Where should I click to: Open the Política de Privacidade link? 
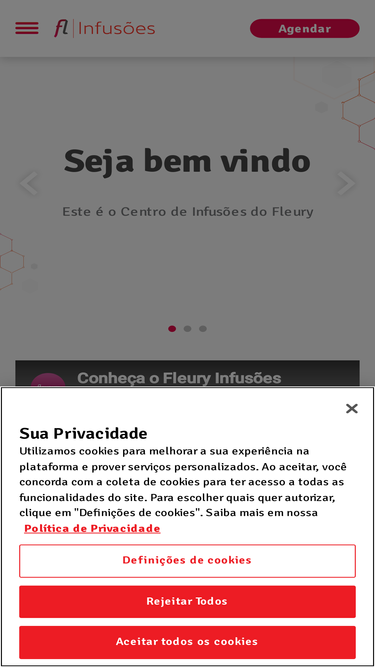point(92,529)
